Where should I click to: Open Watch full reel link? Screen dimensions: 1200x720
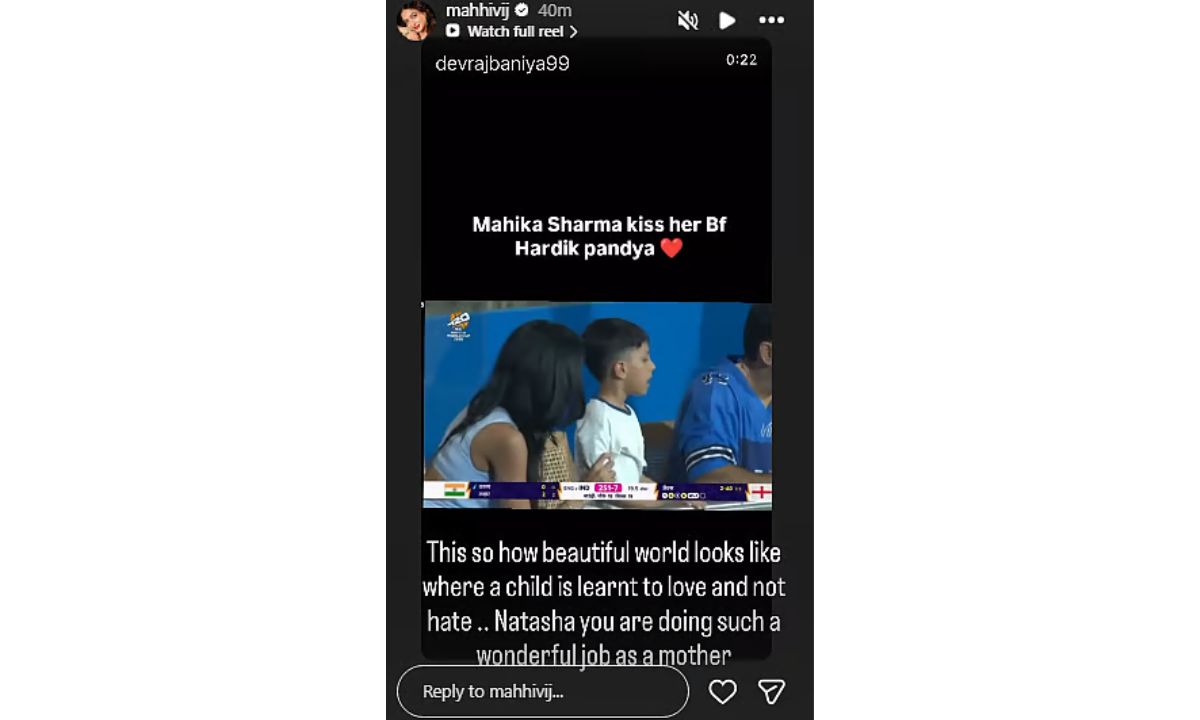[512, 31]
